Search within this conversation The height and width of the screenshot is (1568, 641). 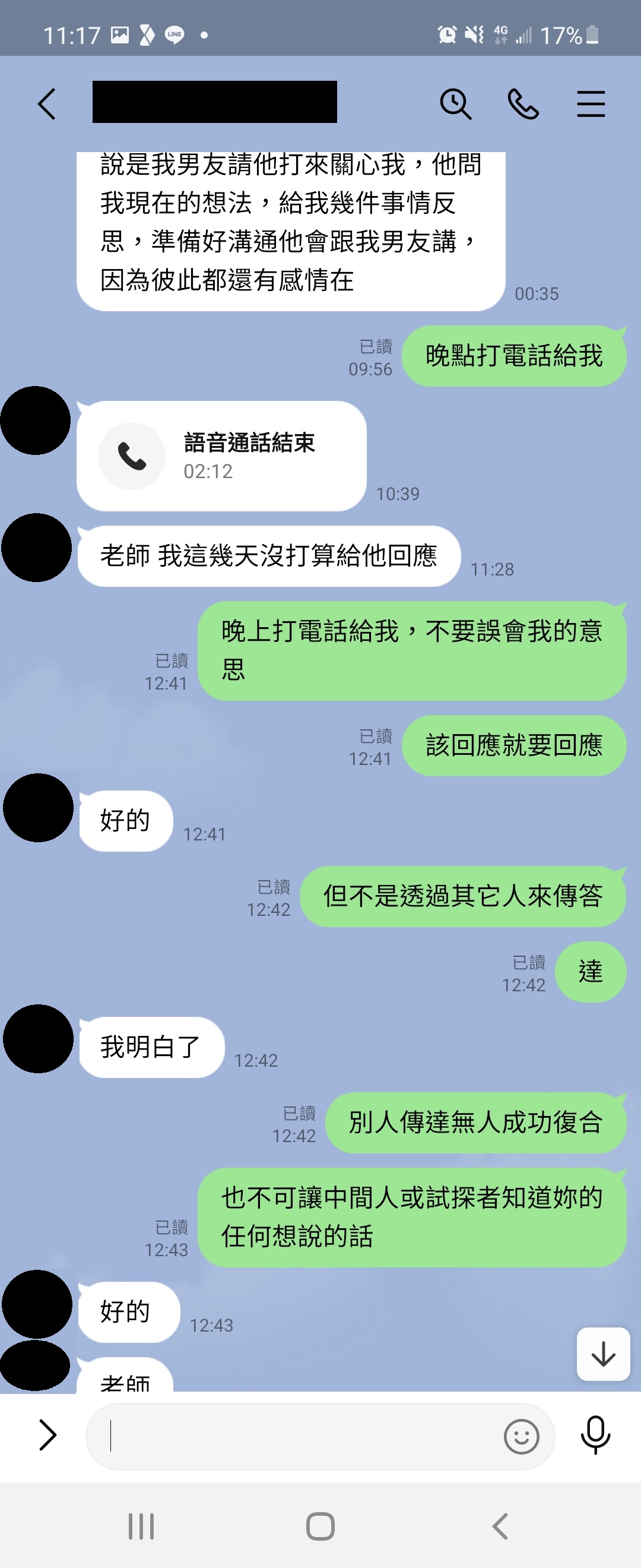coord(455,103)
